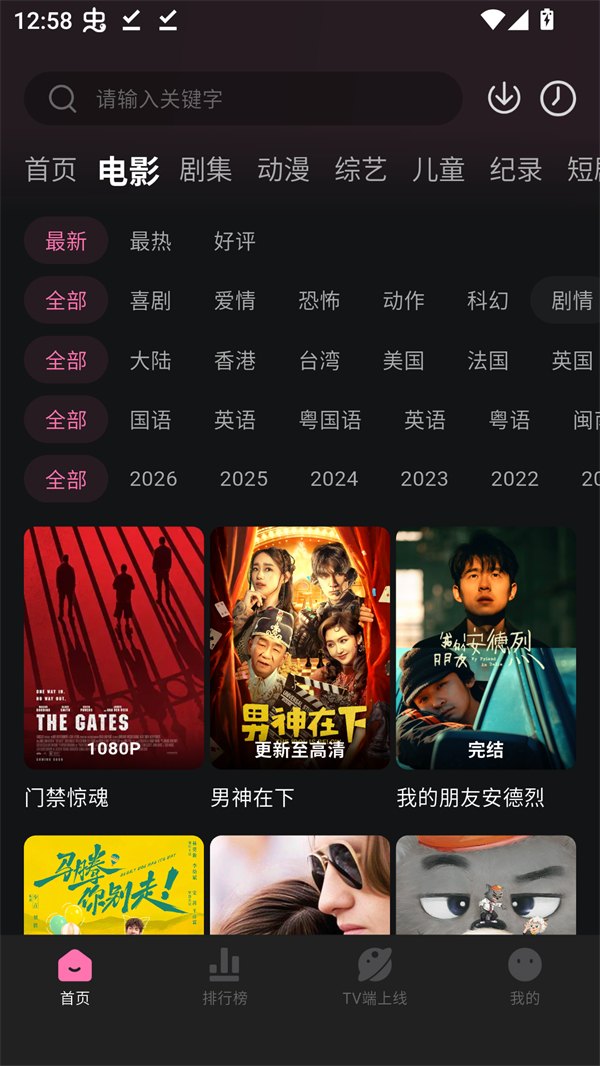Switch to the 排行榜 bottom tab
This screenshot has height=1066, width=600.
tap(224, 977)
